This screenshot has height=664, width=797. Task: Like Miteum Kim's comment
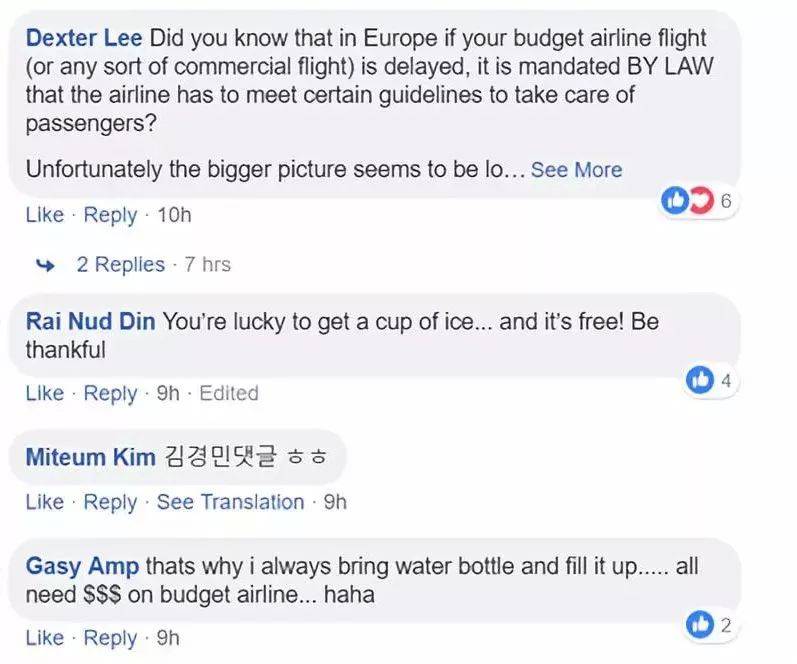(44, 502)
